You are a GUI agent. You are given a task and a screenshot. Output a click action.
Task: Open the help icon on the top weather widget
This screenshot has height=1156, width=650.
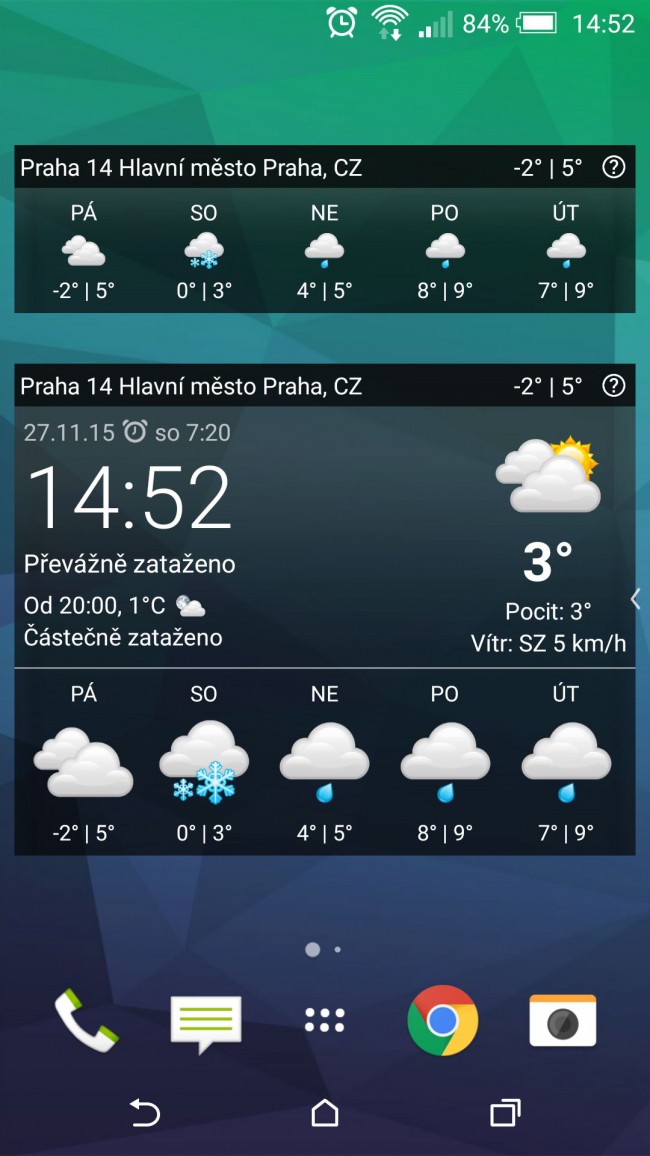pos(614,168)
